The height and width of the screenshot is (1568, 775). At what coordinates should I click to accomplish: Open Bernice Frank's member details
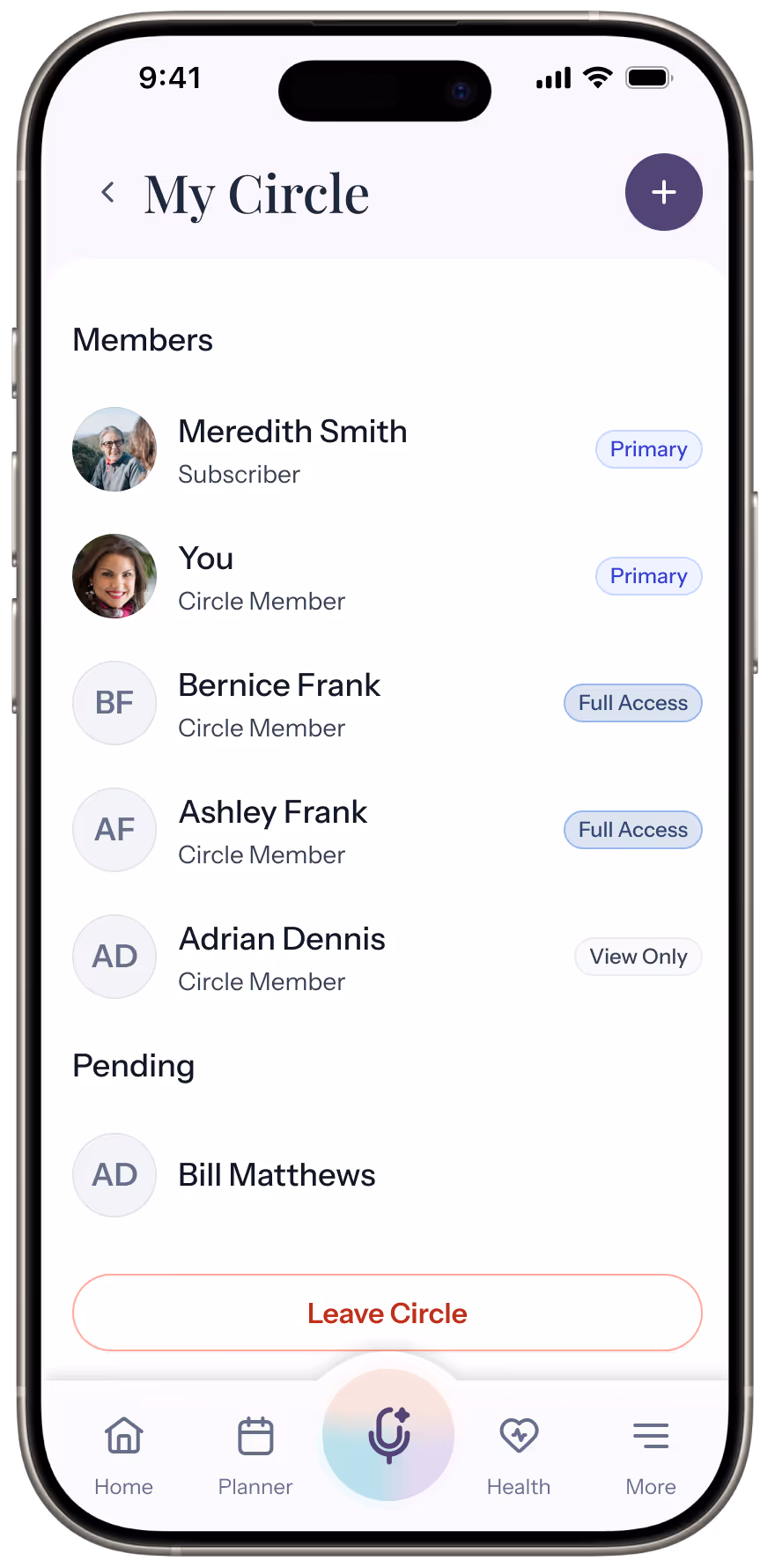click(279, 704)
